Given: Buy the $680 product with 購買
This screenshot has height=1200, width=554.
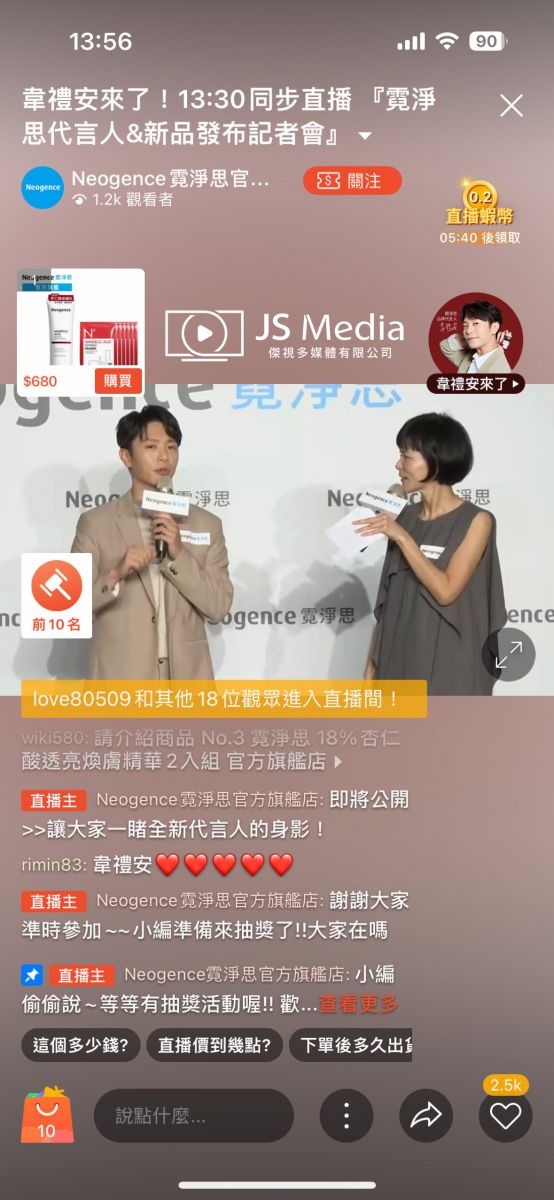Looking at the screenshot, I should pos(118,380).
